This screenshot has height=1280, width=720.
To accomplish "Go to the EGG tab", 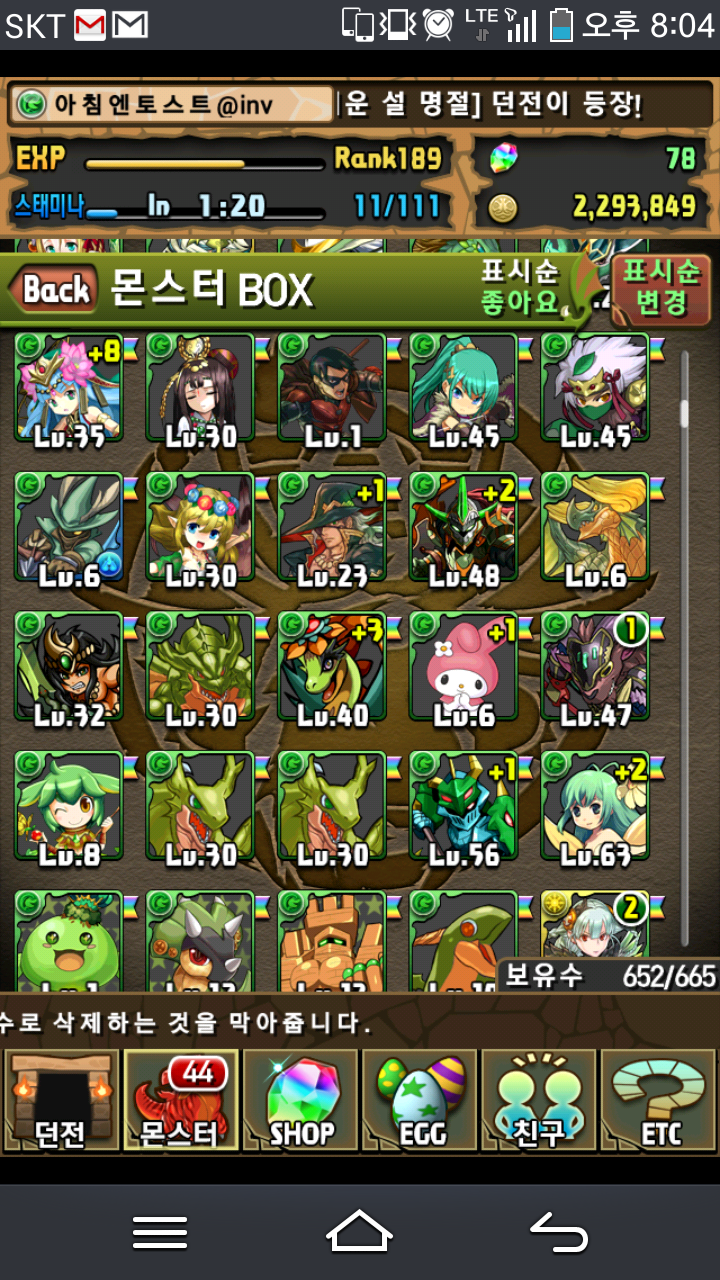I will [x=420, y=1100].
